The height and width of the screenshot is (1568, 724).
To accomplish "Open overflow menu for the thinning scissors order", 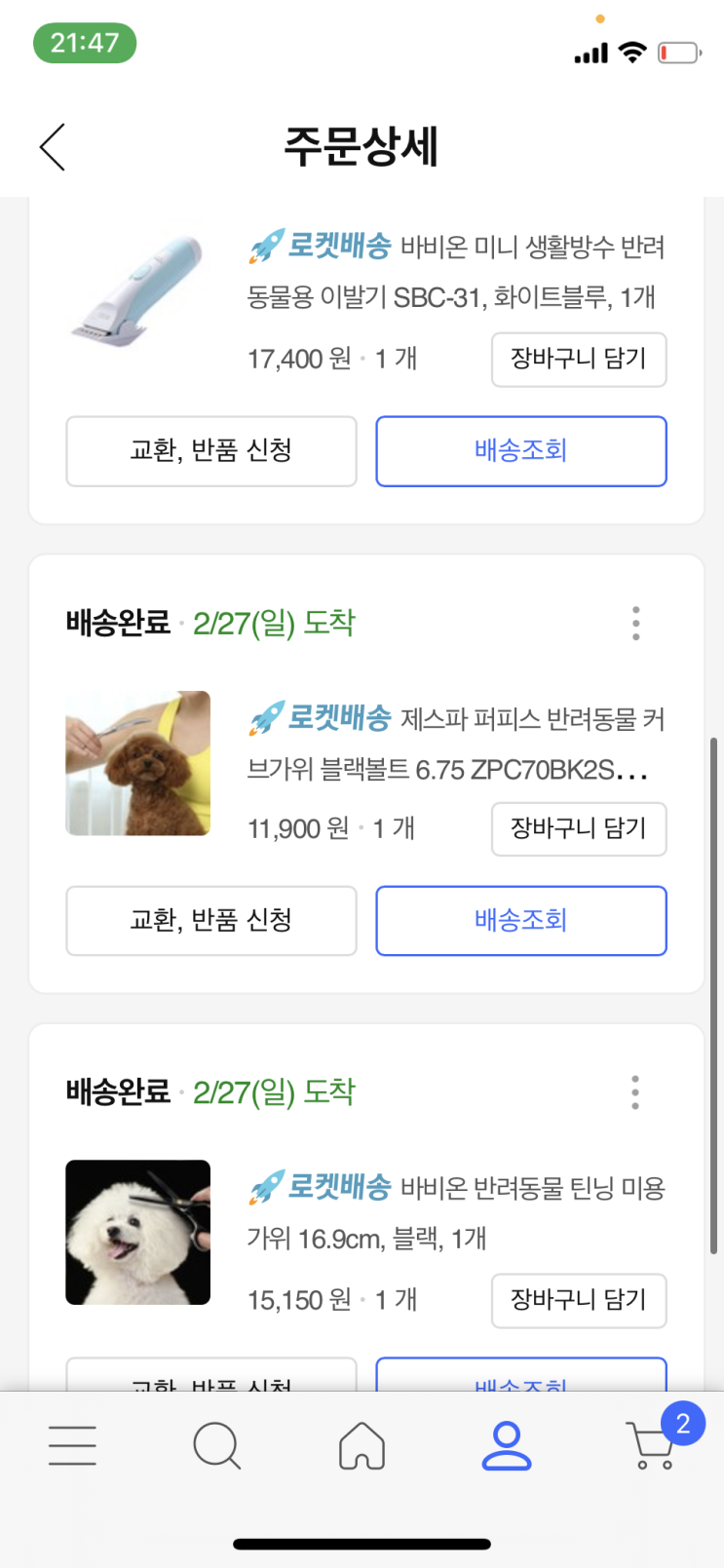I will coord(635,1092).
